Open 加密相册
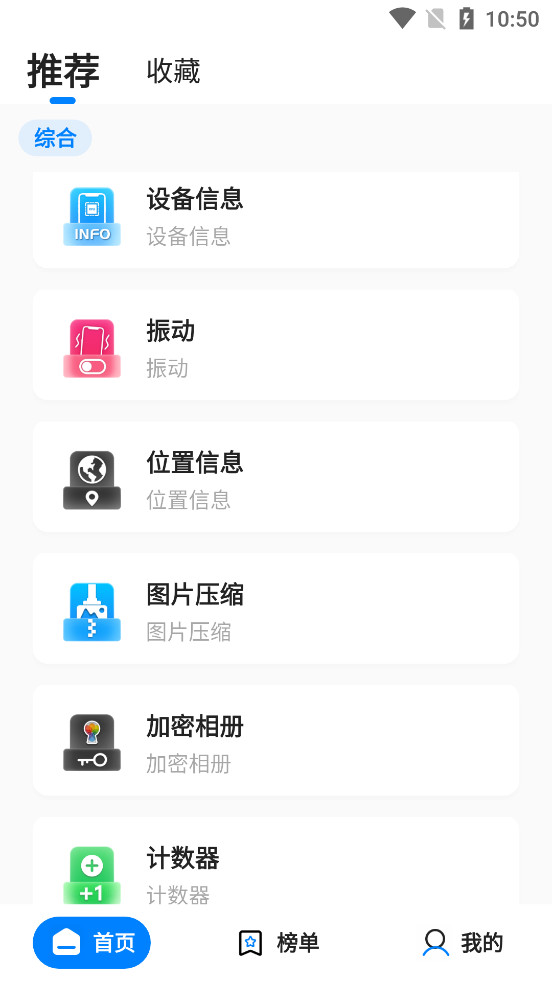Image resolution: width=552 pixels, height=981 pixels. coord(276,741)
